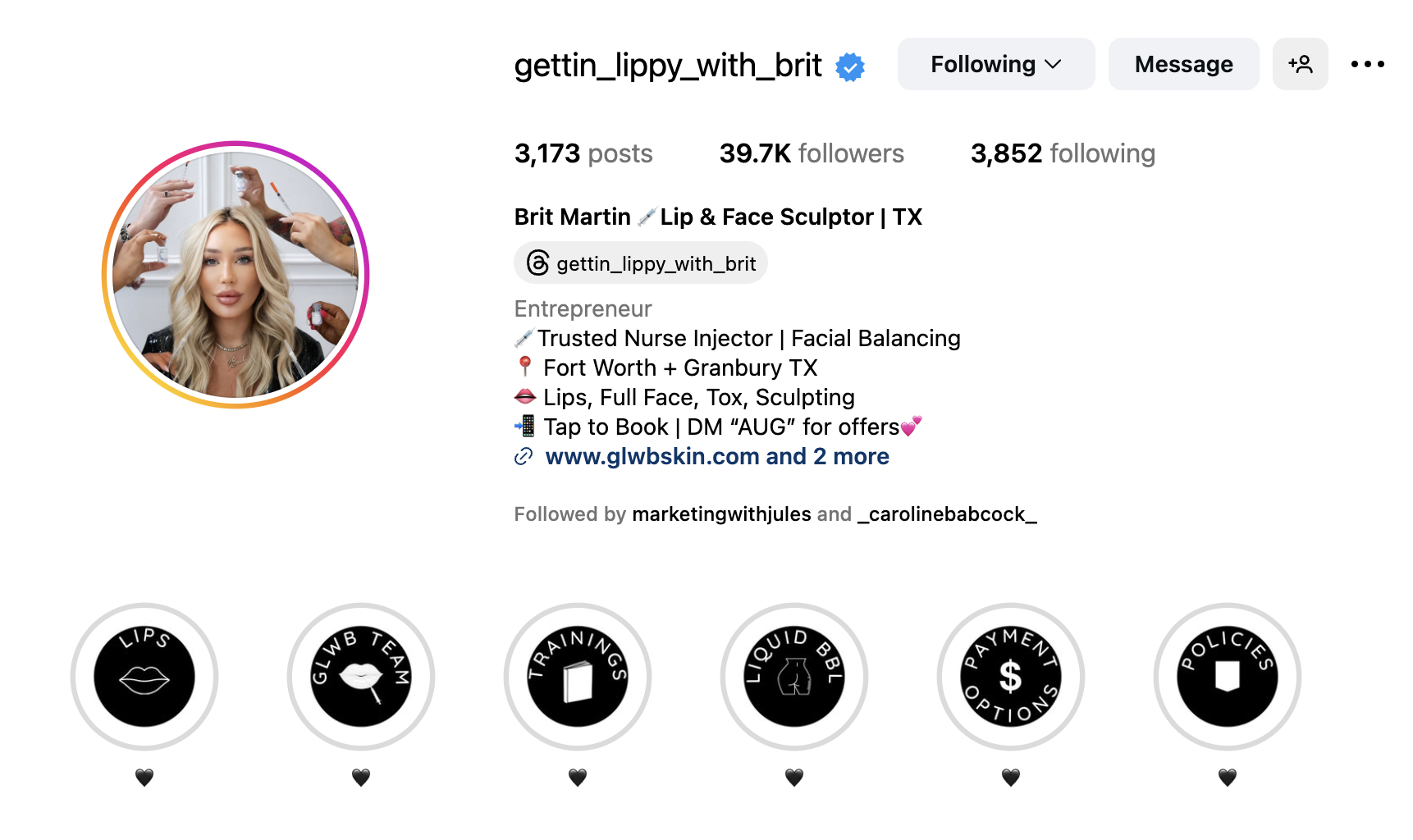View marketingwithjules profile

tap(721, 514)
